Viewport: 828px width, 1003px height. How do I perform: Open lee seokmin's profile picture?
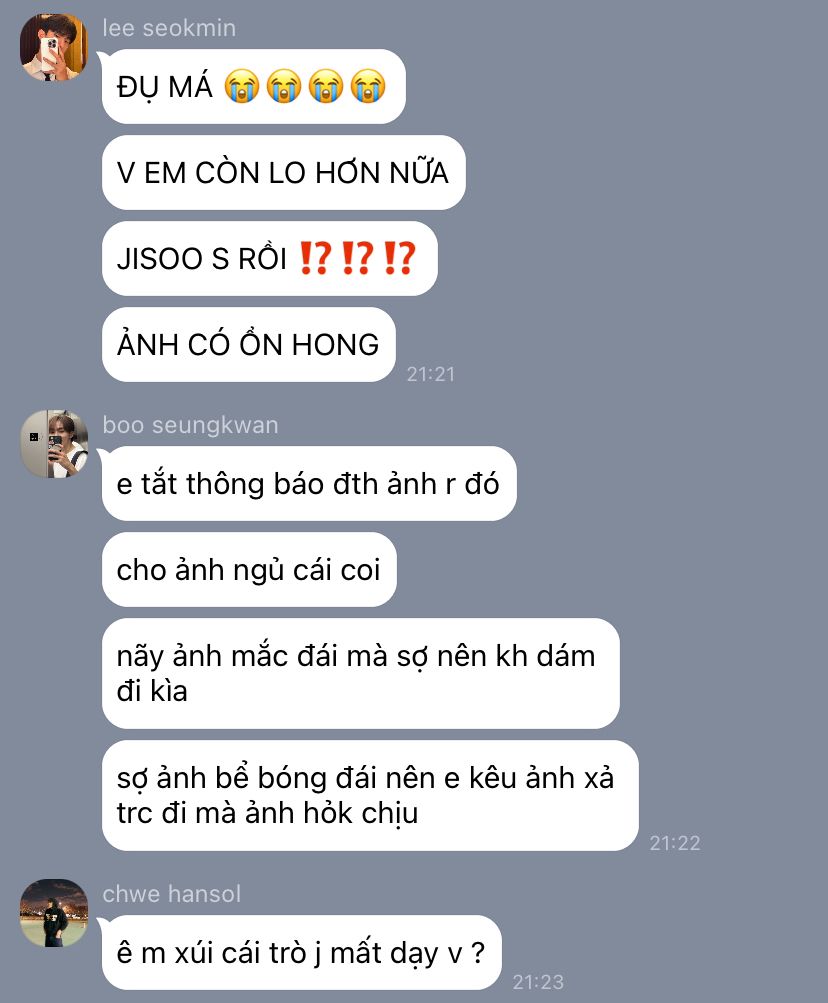(x=54, y=48)
